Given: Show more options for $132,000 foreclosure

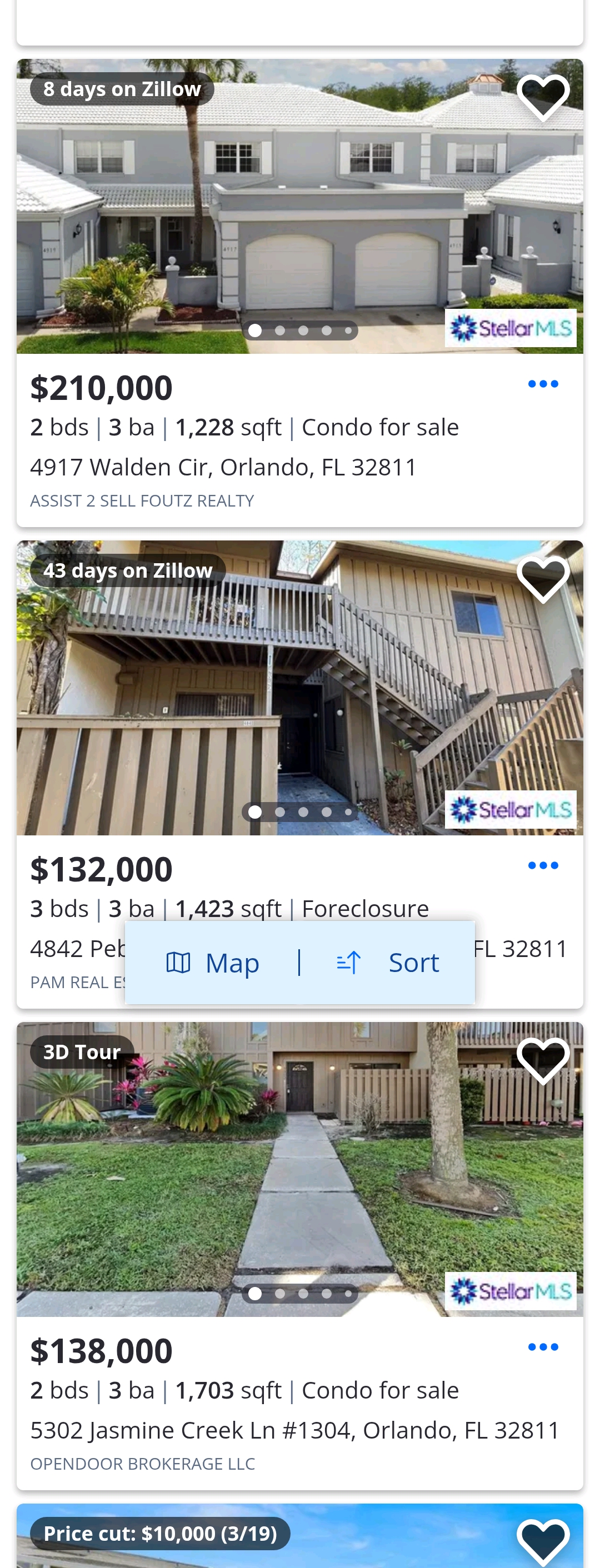Looking at the screenshot, I should (543, 865).
